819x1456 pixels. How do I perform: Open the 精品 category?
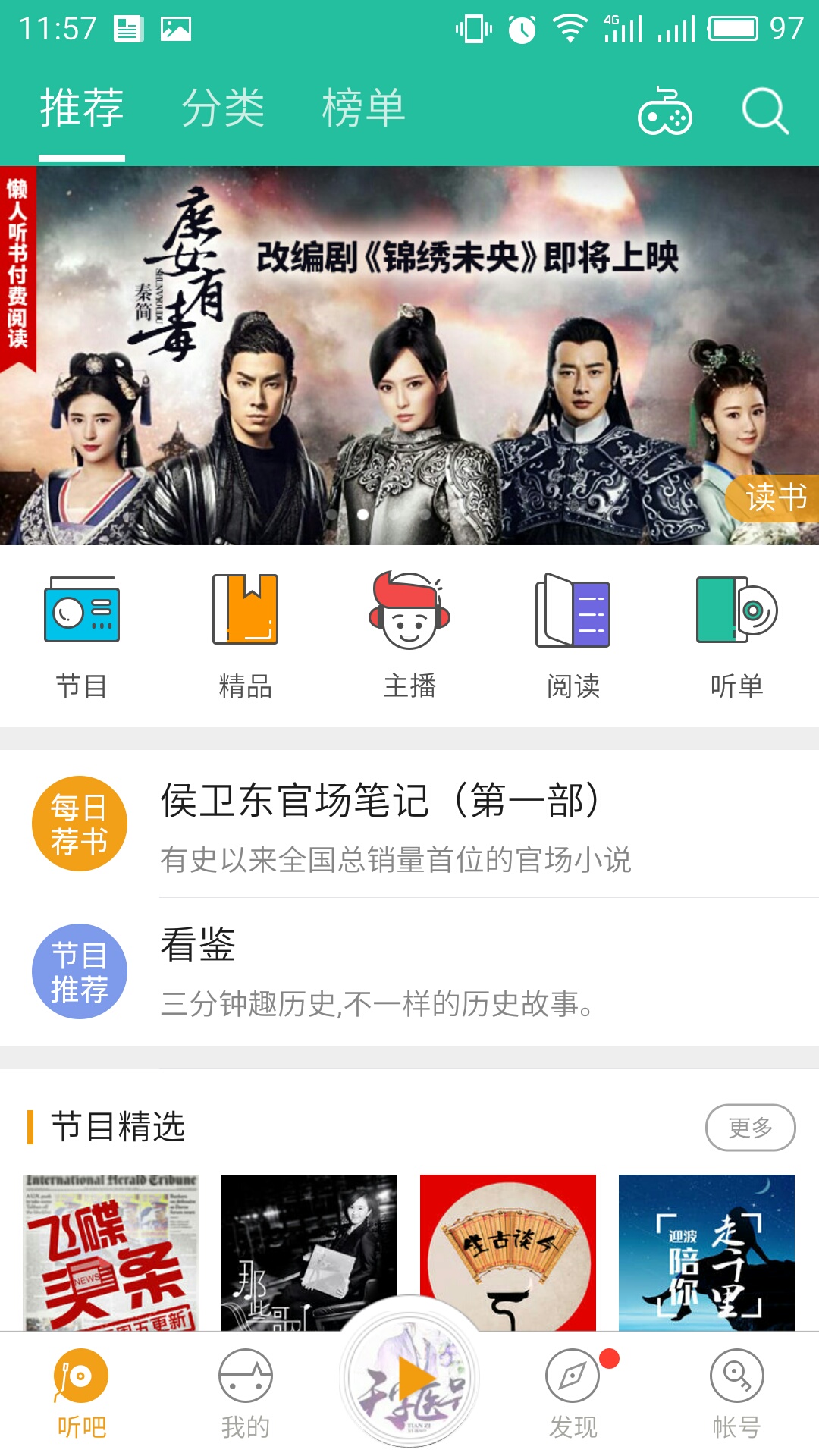tap(246, 635)
